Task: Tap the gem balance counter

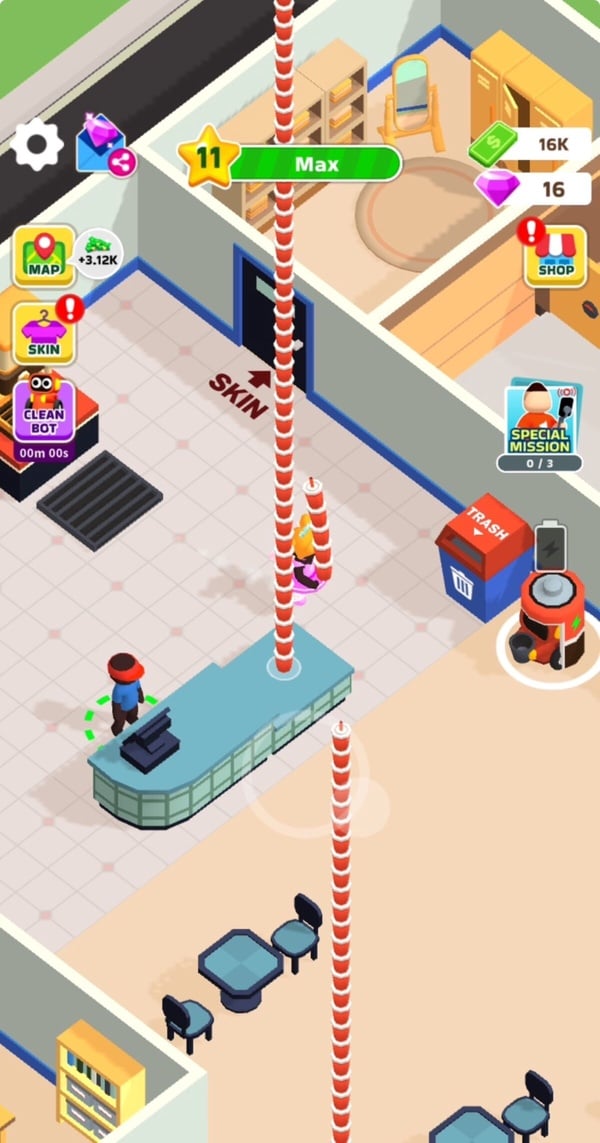Action: click(x=530, y=189)
